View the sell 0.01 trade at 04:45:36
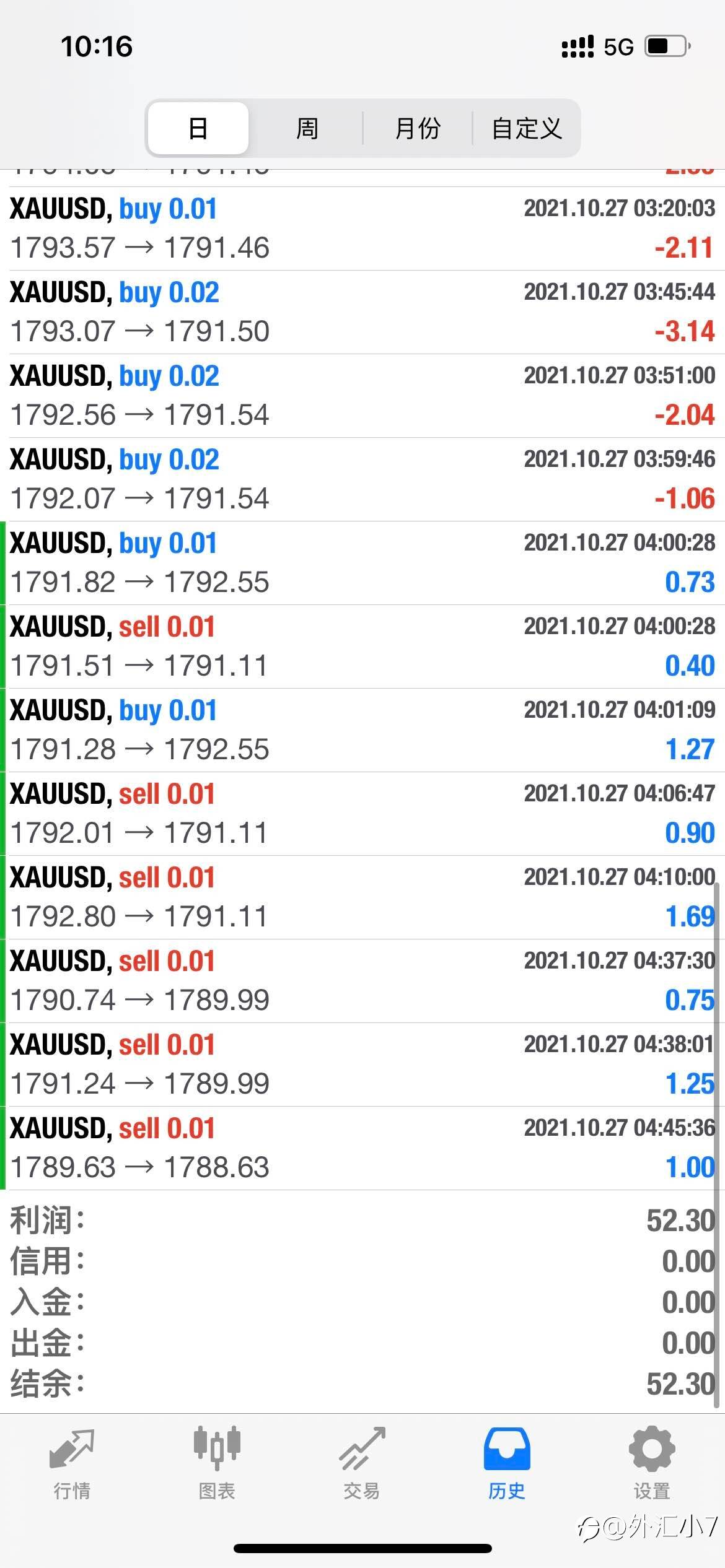This screenshot has width=725, height=1568. click(362, 1148)
